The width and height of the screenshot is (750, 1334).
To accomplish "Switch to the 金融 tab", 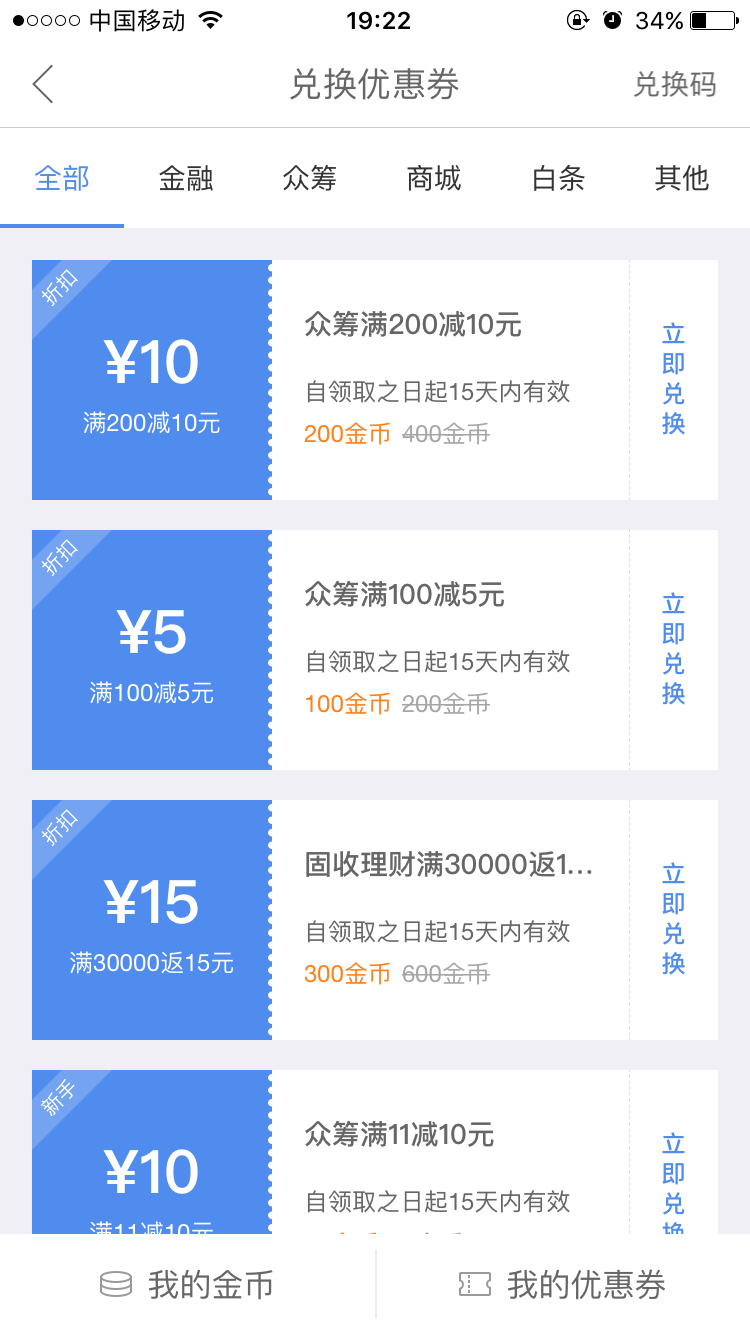I will pyautogui.click(x=186, y=179).
